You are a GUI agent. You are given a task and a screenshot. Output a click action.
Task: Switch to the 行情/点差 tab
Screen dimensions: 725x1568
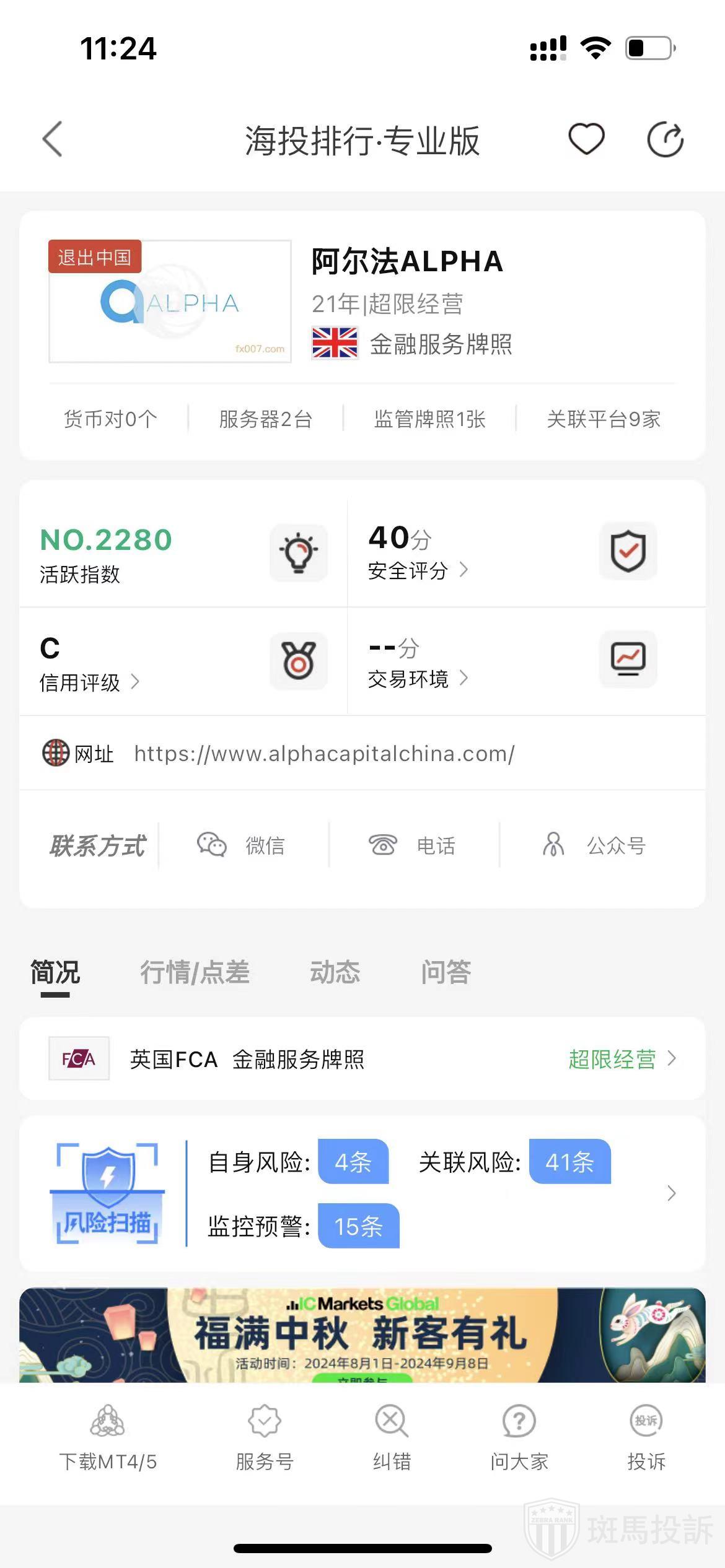pos(195,972)
